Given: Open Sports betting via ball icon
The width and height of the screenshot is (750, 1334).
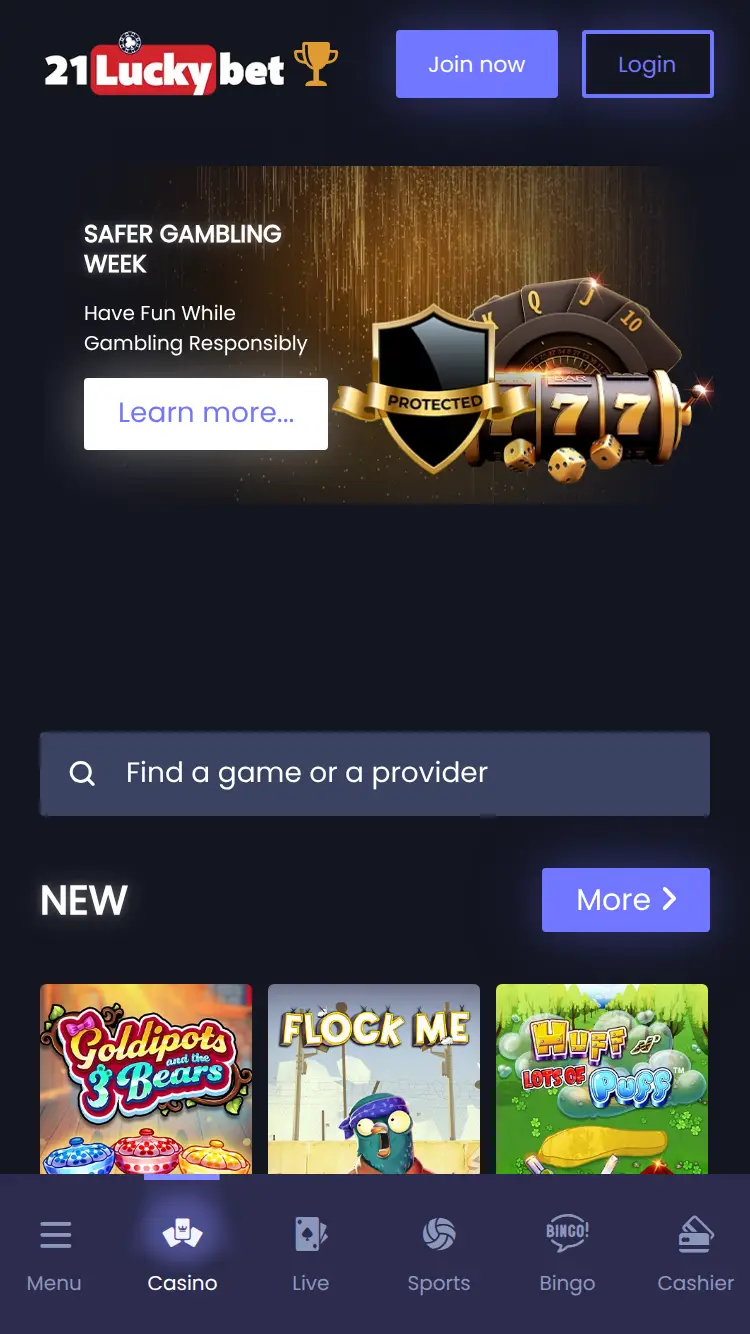Looking at the screenshot, I should (x=439, y=1234).
